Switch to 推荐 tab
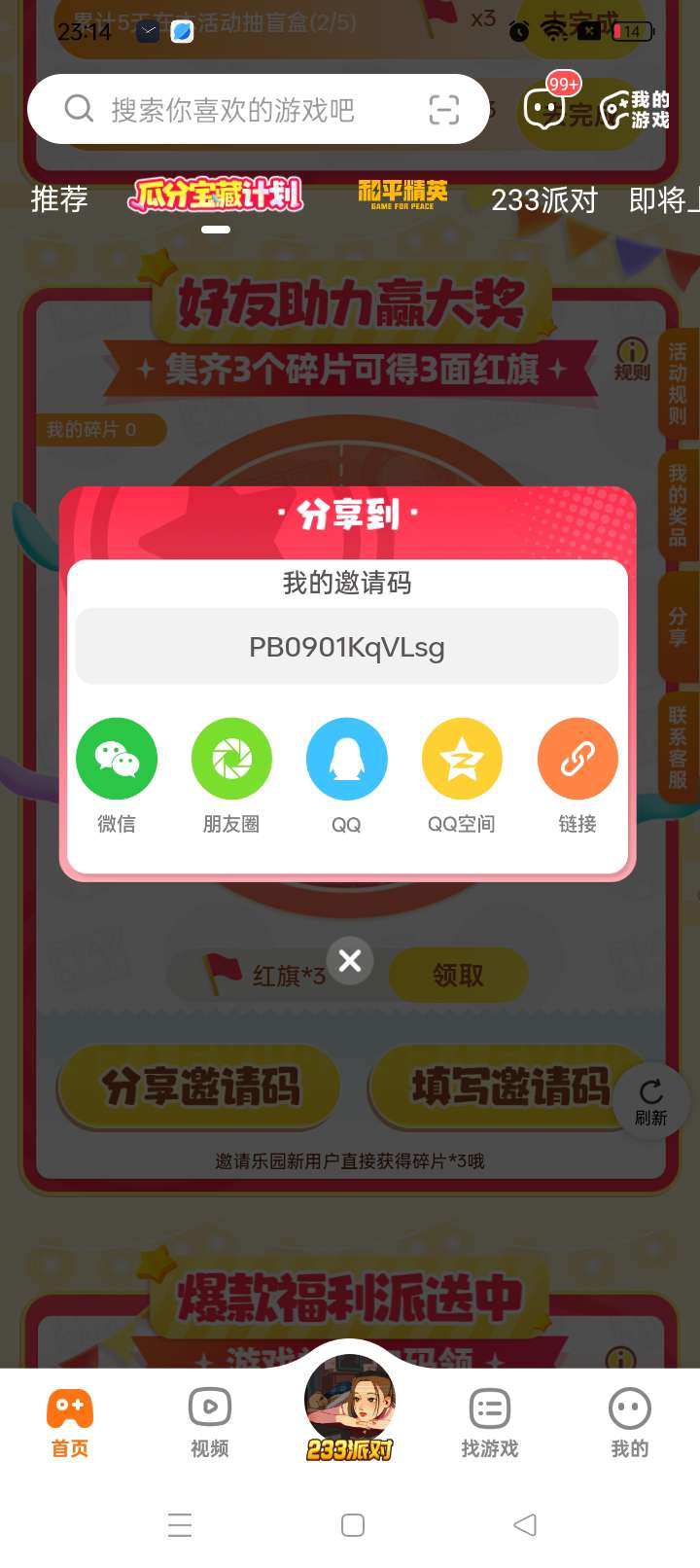This screenshot has width=700, height=1568. 59,199
